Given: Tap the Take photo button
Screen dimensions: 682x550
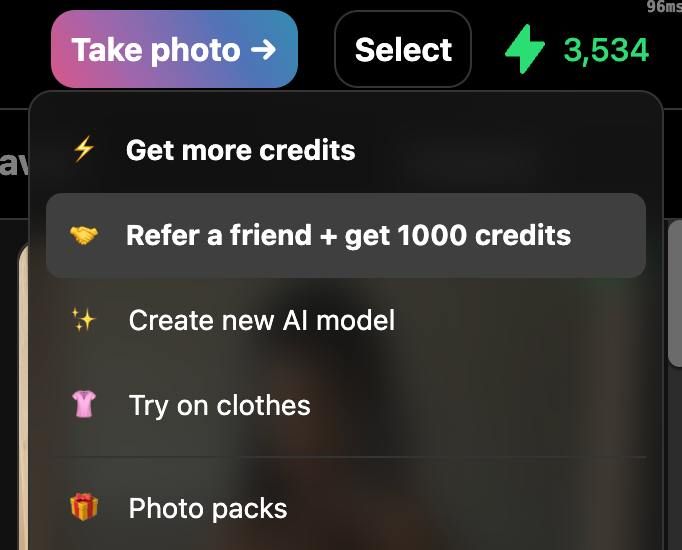Looking at the screenshot, I should (x=174, y=50).
